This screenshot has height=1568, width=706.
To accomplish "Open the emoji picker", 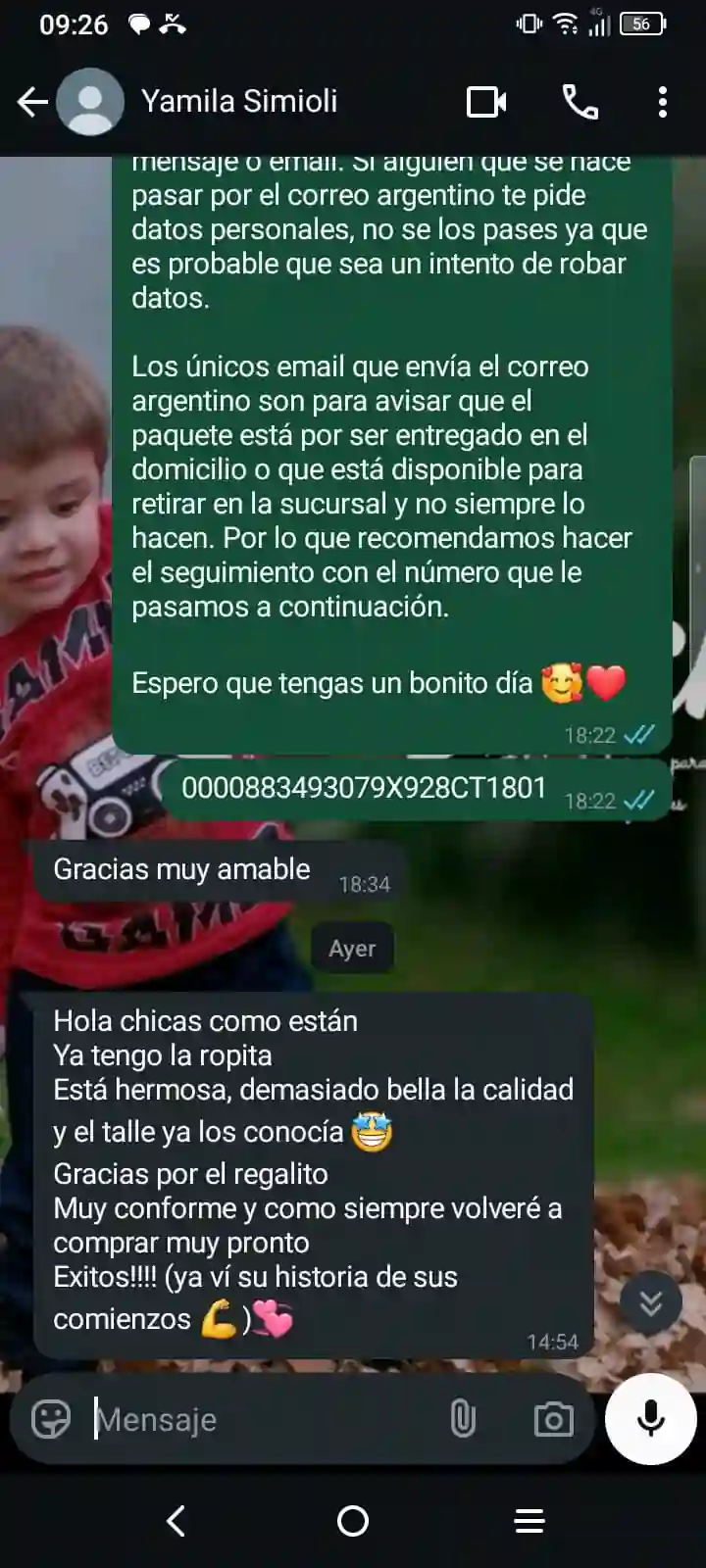I will tap(51, 1419).
